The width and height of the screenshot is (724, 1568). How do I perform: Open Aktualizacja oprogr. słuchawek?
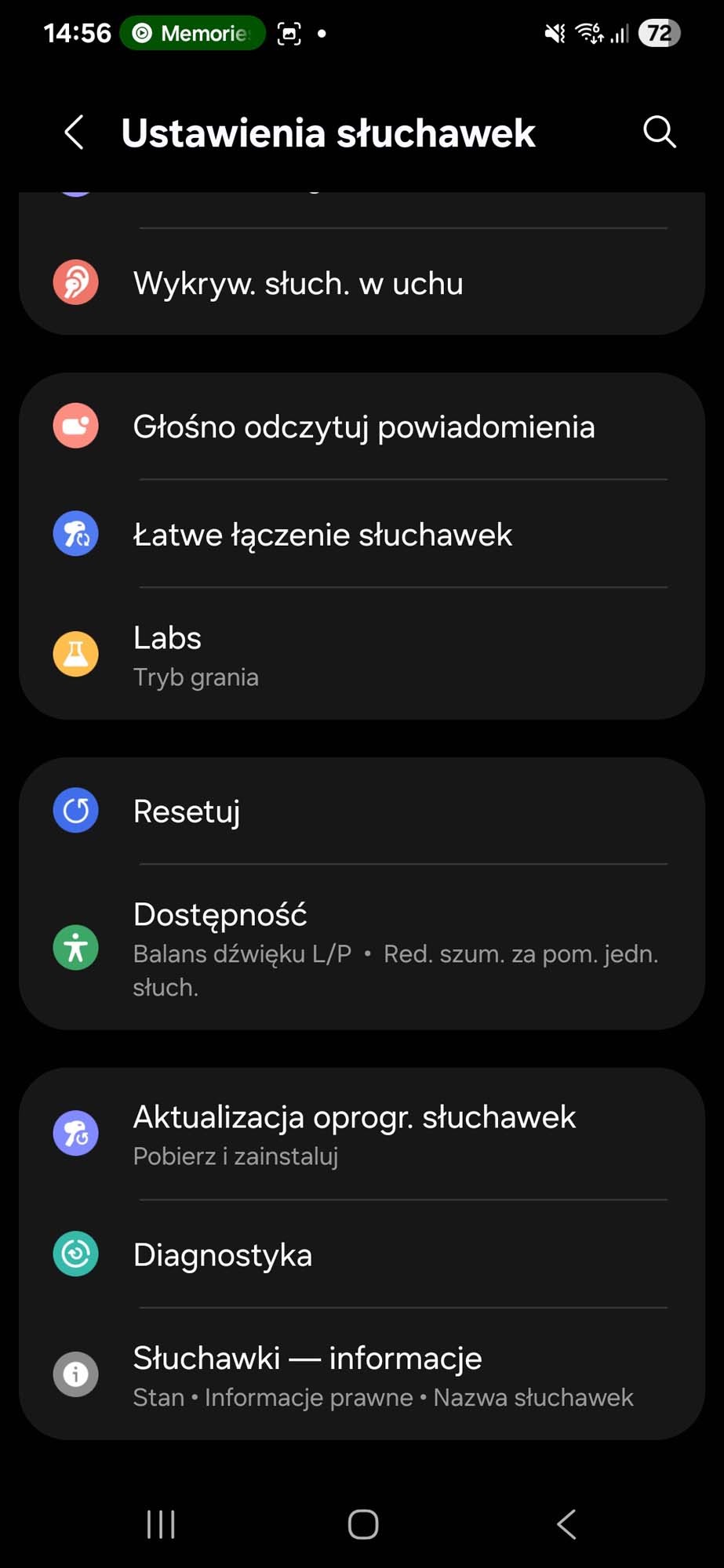coord(361,1134)
